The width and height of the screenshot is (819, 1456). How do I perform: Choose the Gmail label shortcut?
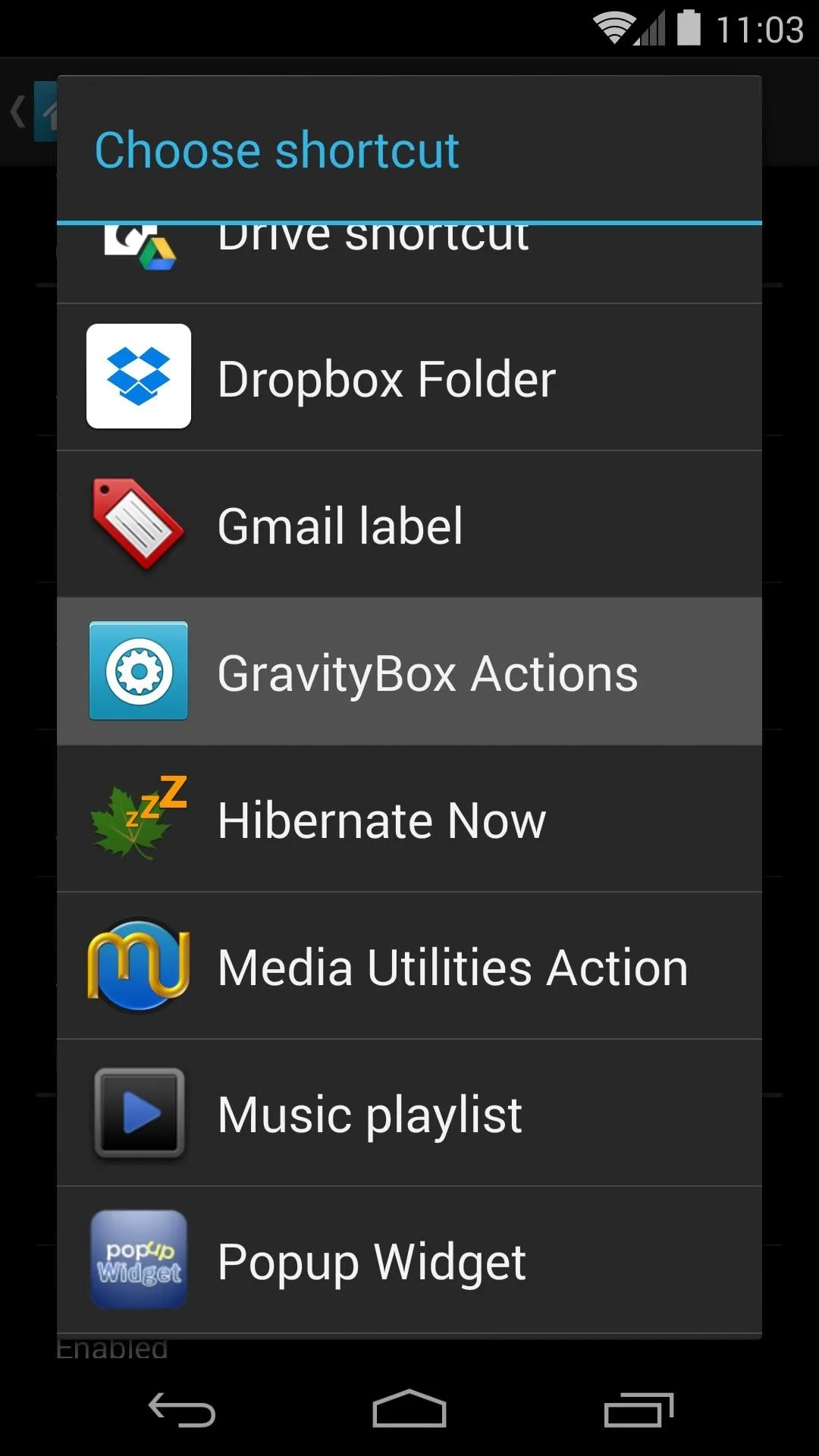[x=409, y=525]
